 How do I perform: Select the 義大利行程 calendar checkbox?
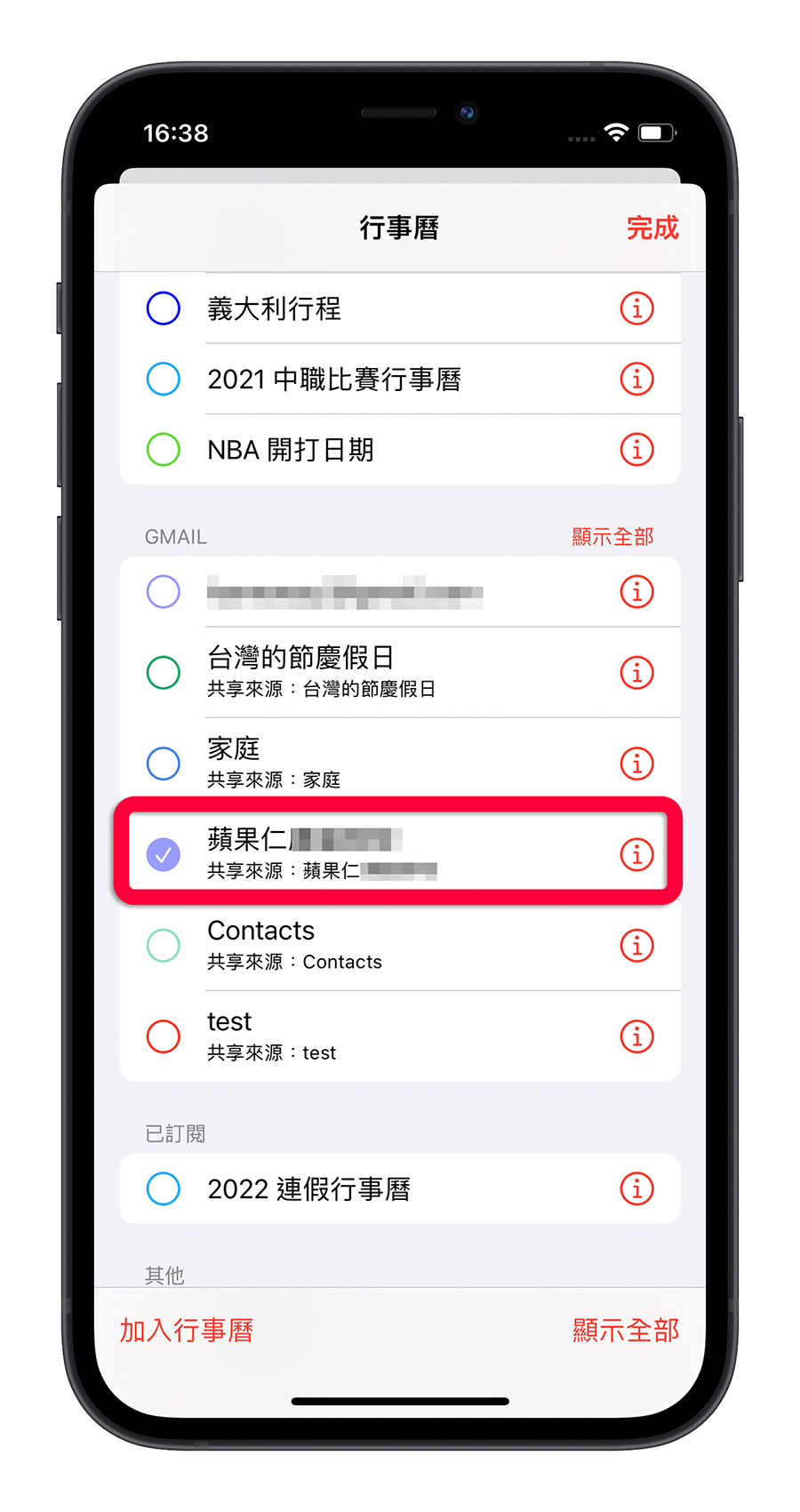[x=164, y=308]
